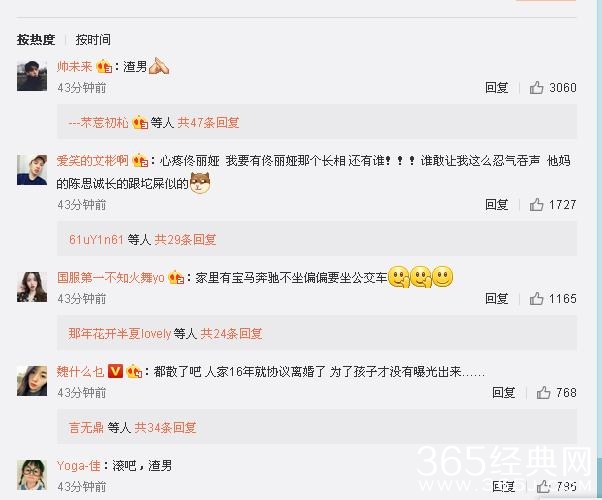Screen dimensions: 602x500
Task: Reply to 魏什么也's comment
Action: [x=503, y=393]
